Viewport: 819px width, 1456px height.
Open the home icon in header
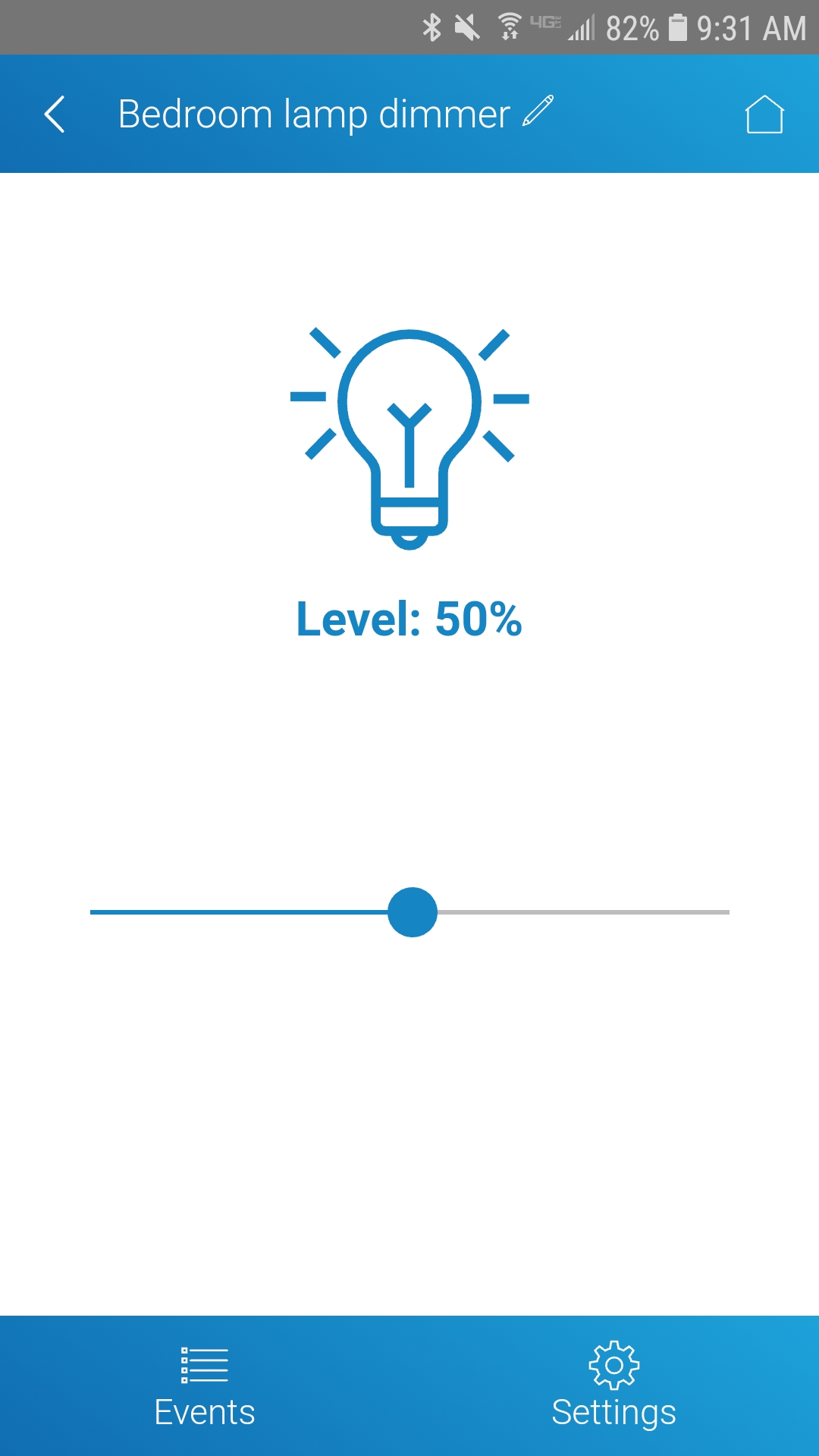[x=764, y=115]
